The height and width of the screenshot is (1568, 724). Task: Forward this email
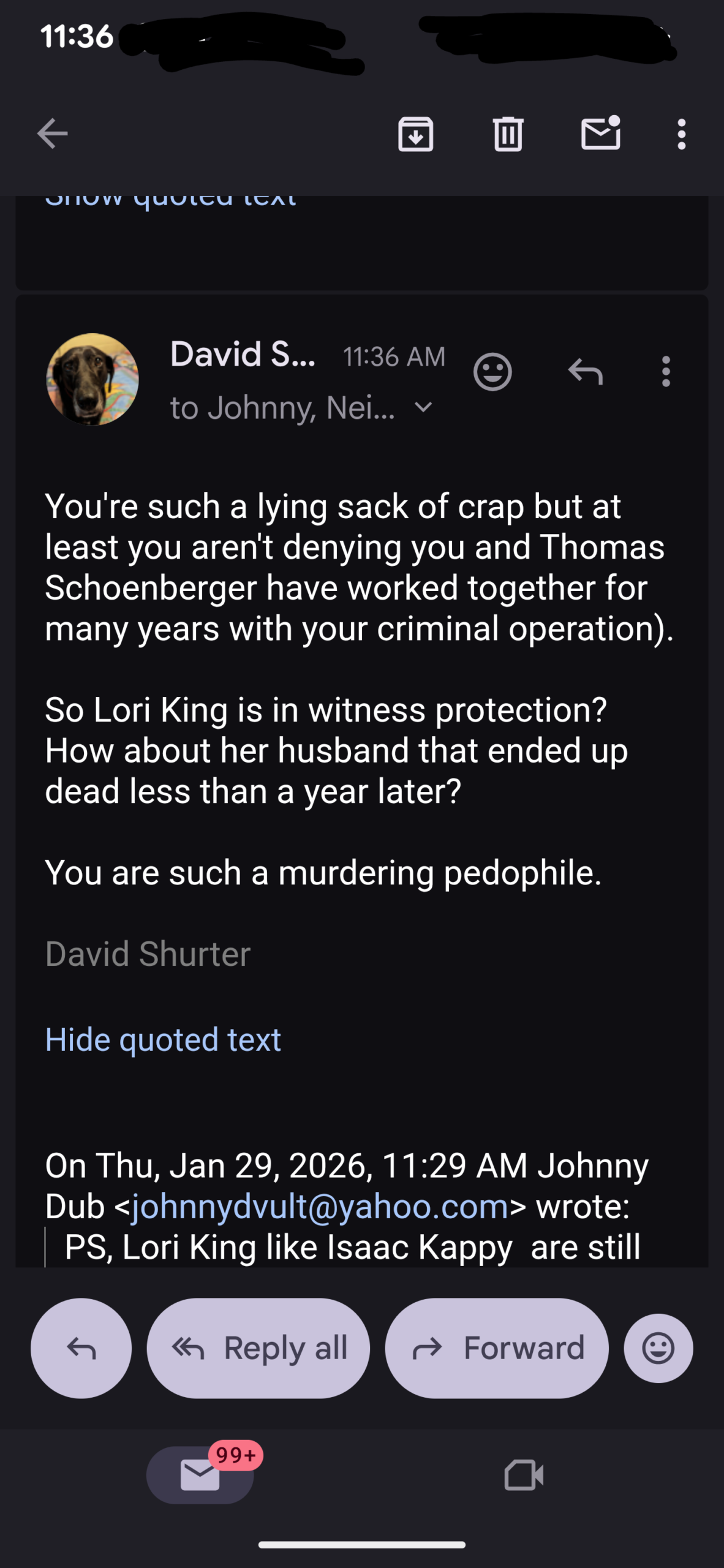pos(497,1347)
